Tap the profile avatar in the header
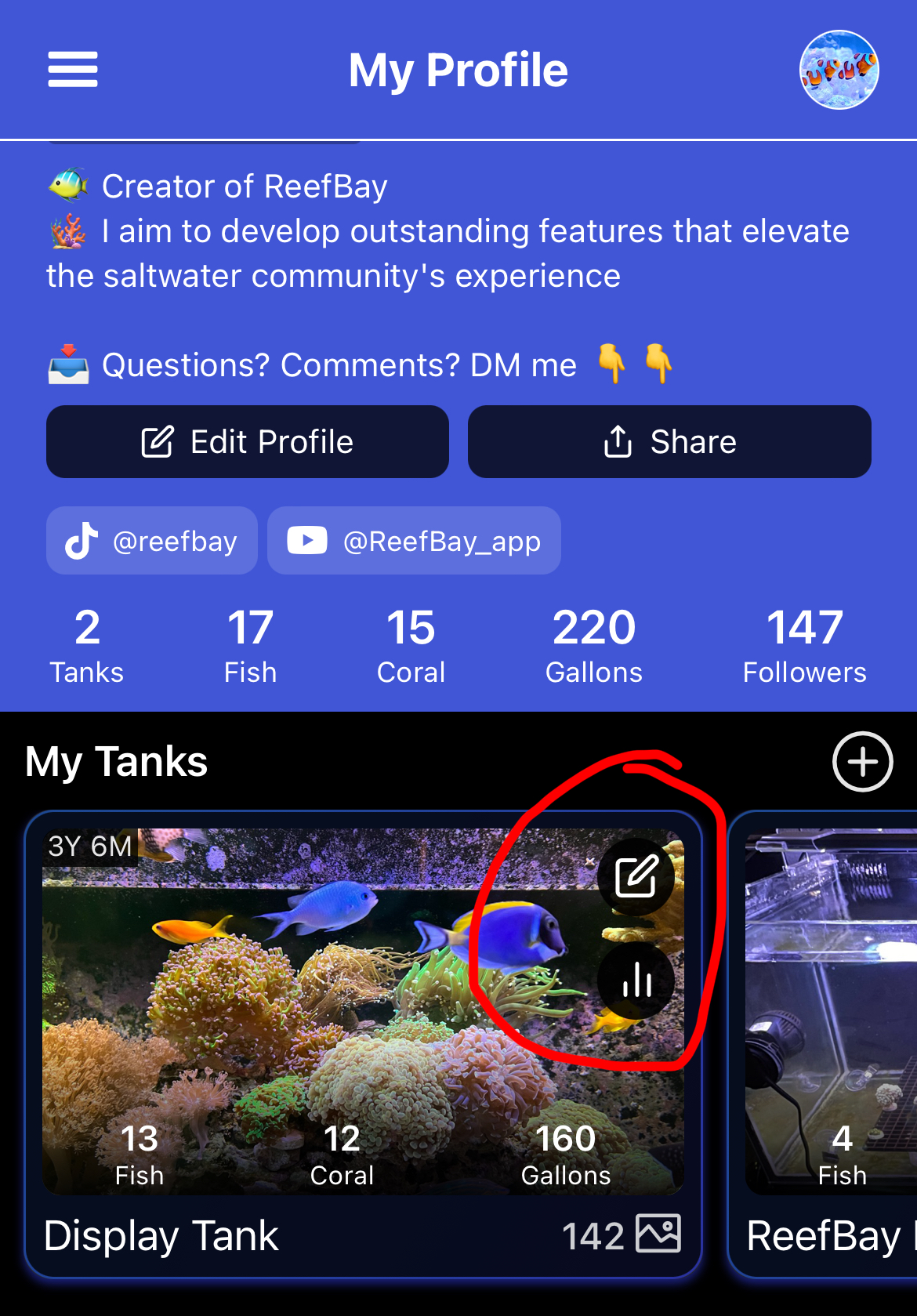 [839, 70]
